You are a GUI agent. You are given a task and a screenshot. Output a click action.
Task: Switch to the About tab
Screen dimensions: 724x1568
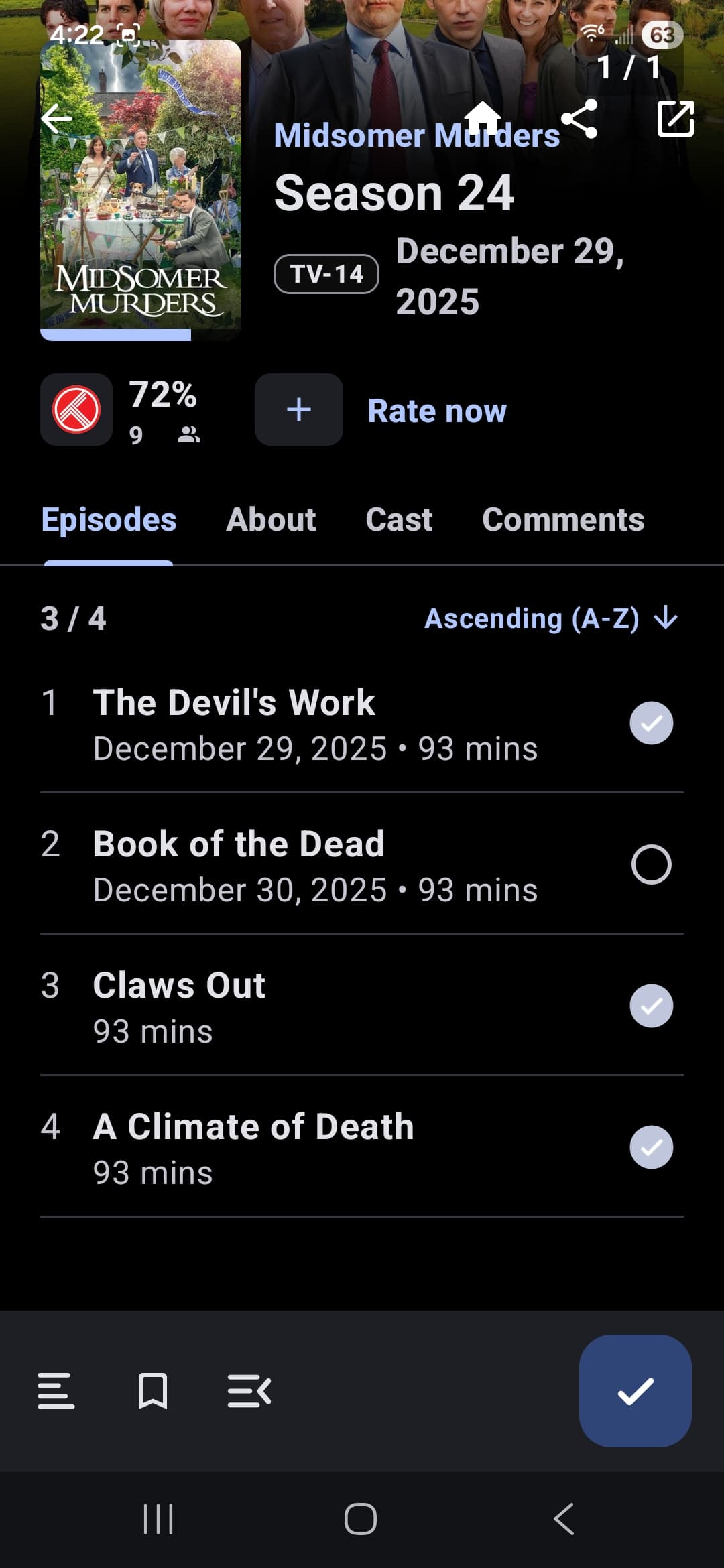271,520
